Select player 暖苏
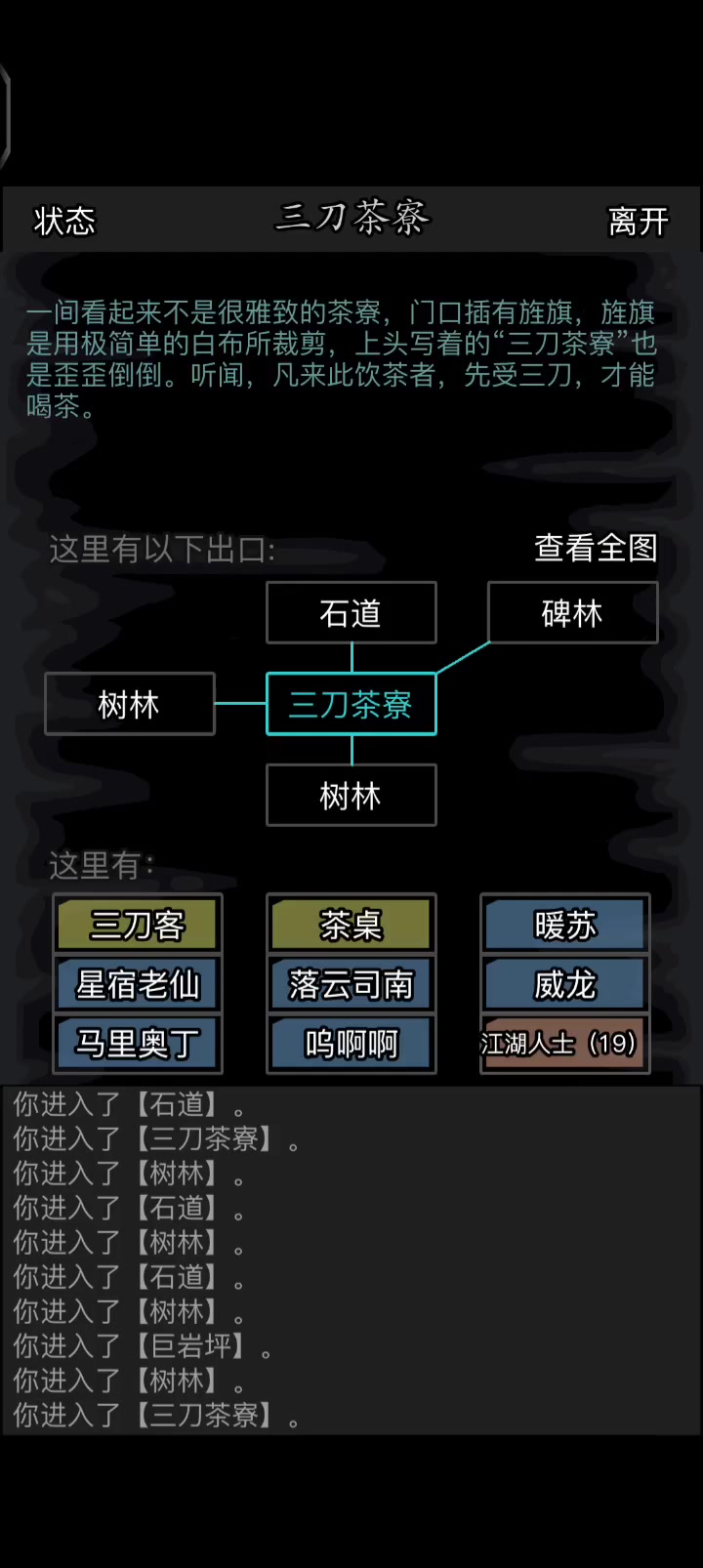The width and height of the screenshot is (703, 1568). [564, 925]
